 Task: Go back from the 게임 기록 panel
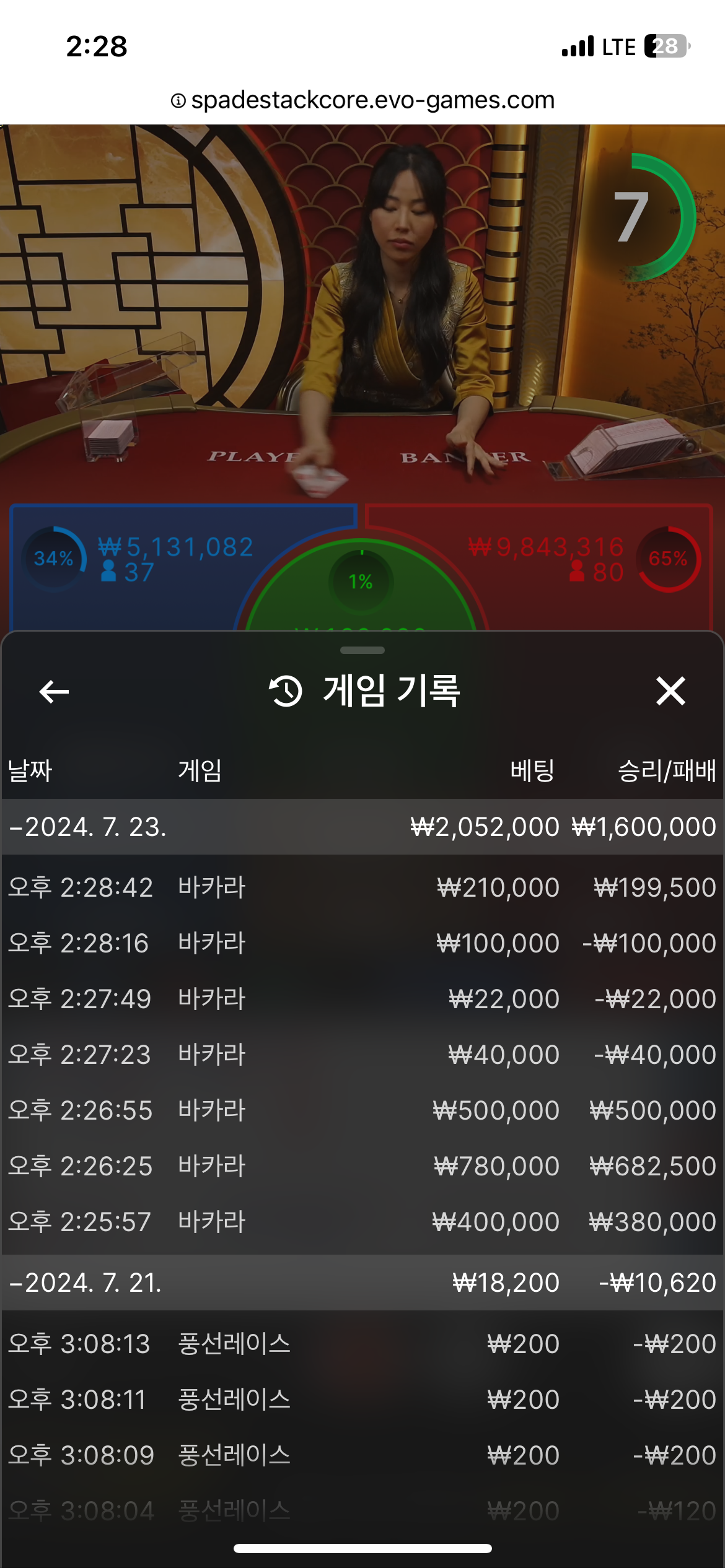pos(54,691)
